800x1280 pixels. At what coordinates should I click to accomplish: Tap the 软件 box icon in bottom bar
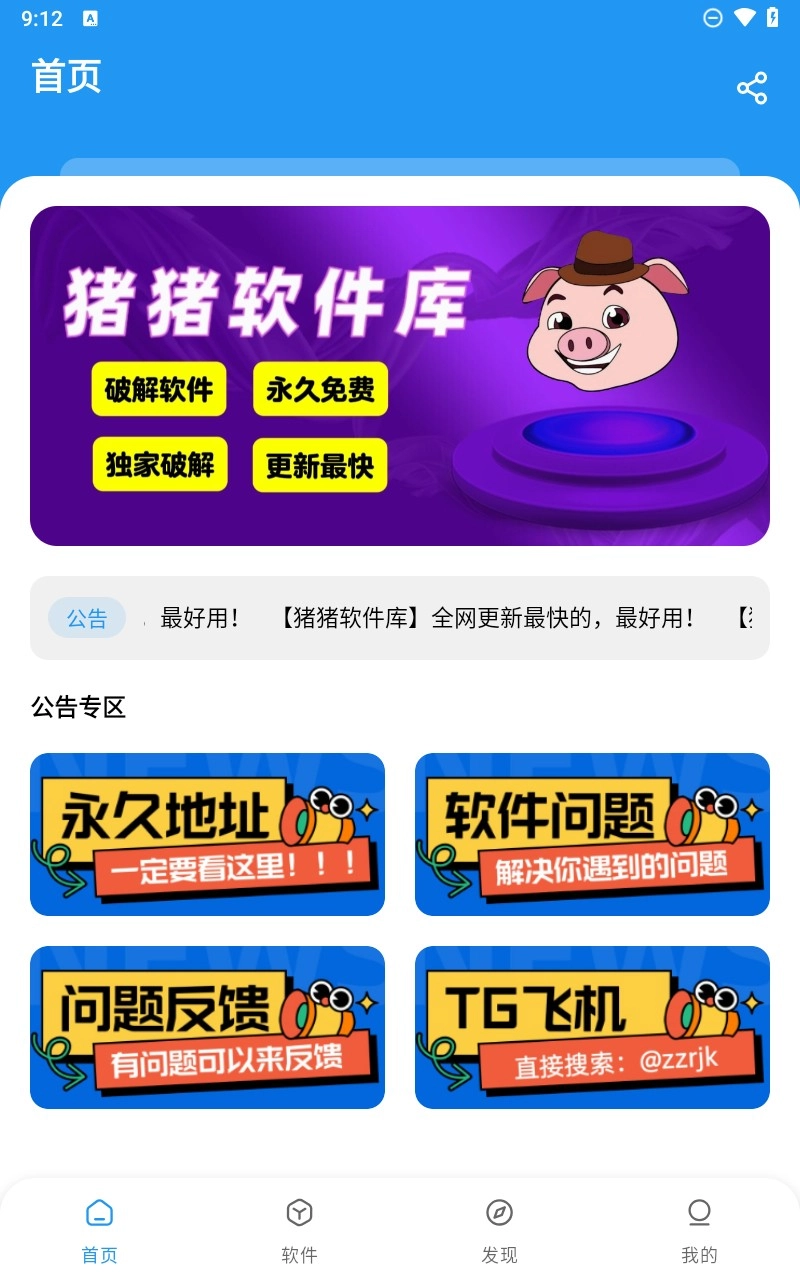(x=299, y=1211)
